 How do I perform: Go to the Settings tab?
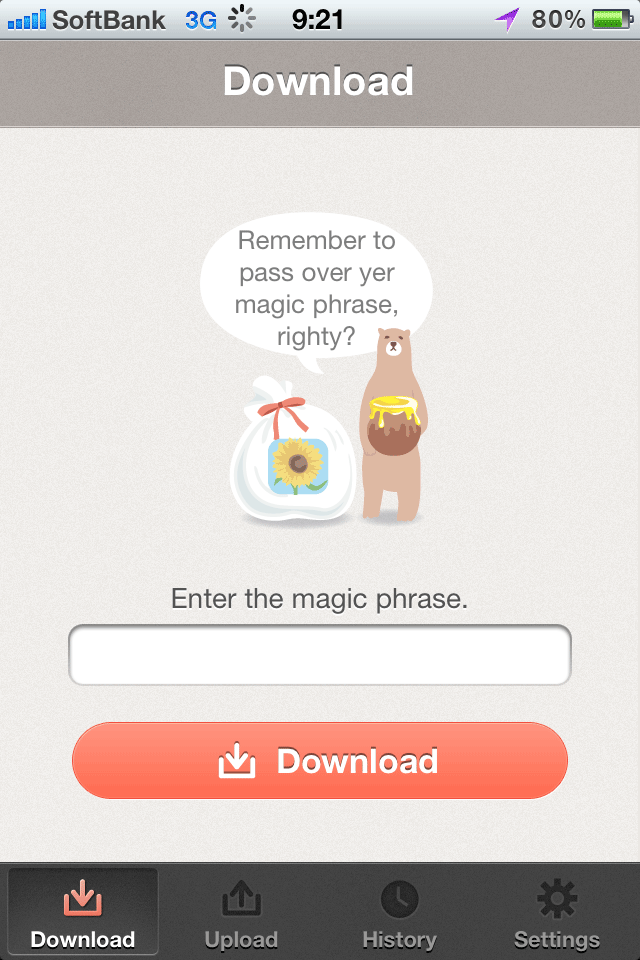click(x=557, y=914)
